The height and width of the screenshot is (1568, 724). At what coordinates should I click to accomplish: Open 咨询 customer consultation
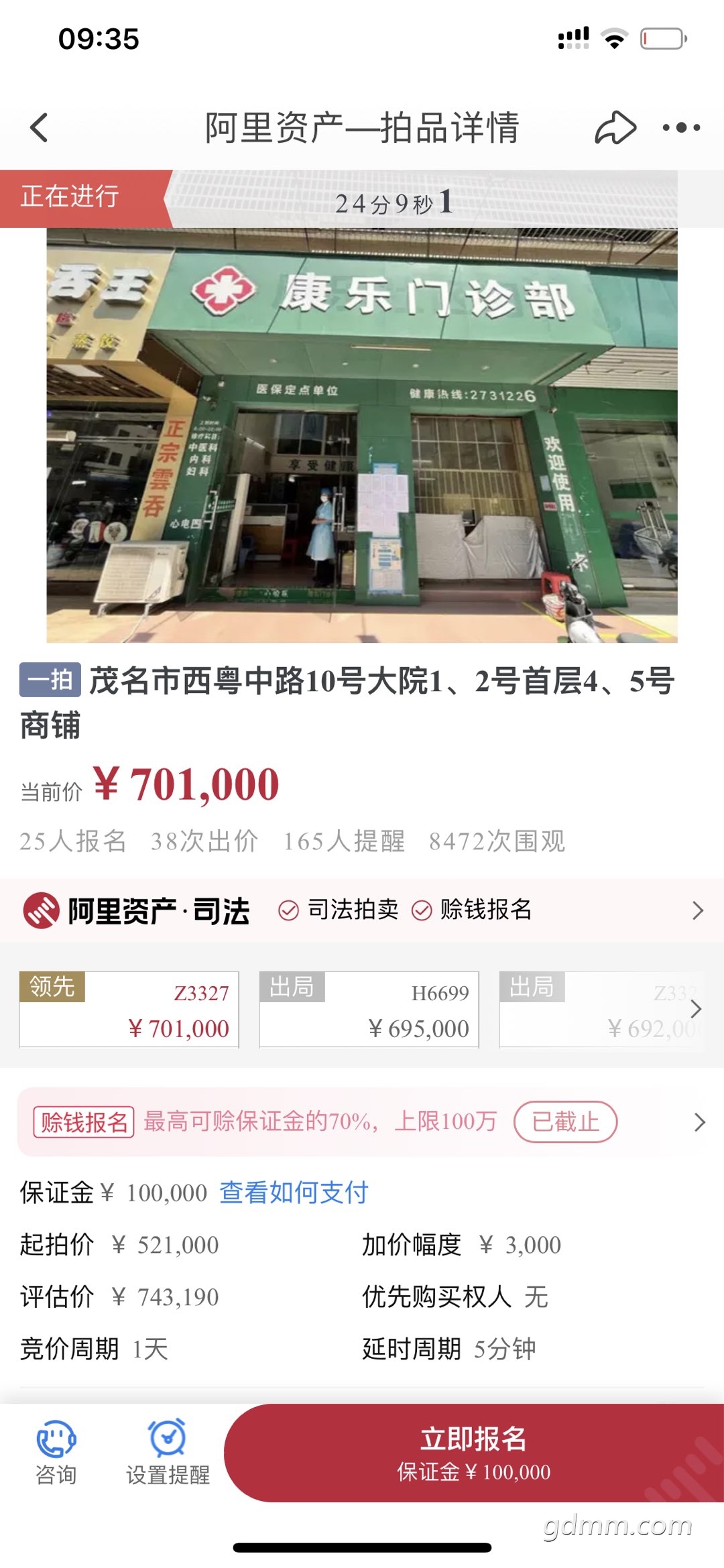point(56,1452)
